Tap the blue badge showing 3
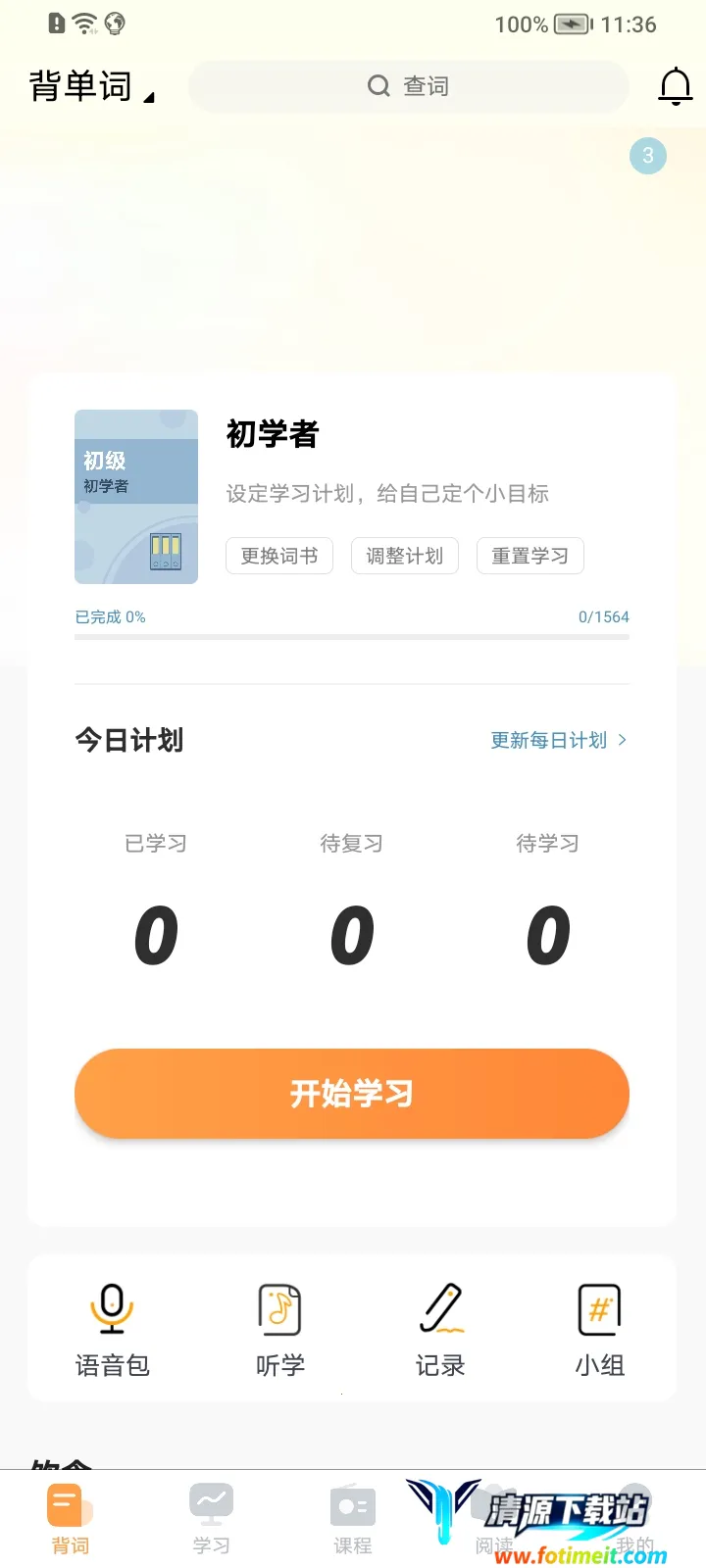This screenshot has height=1568, width=706. pos(647,156)
